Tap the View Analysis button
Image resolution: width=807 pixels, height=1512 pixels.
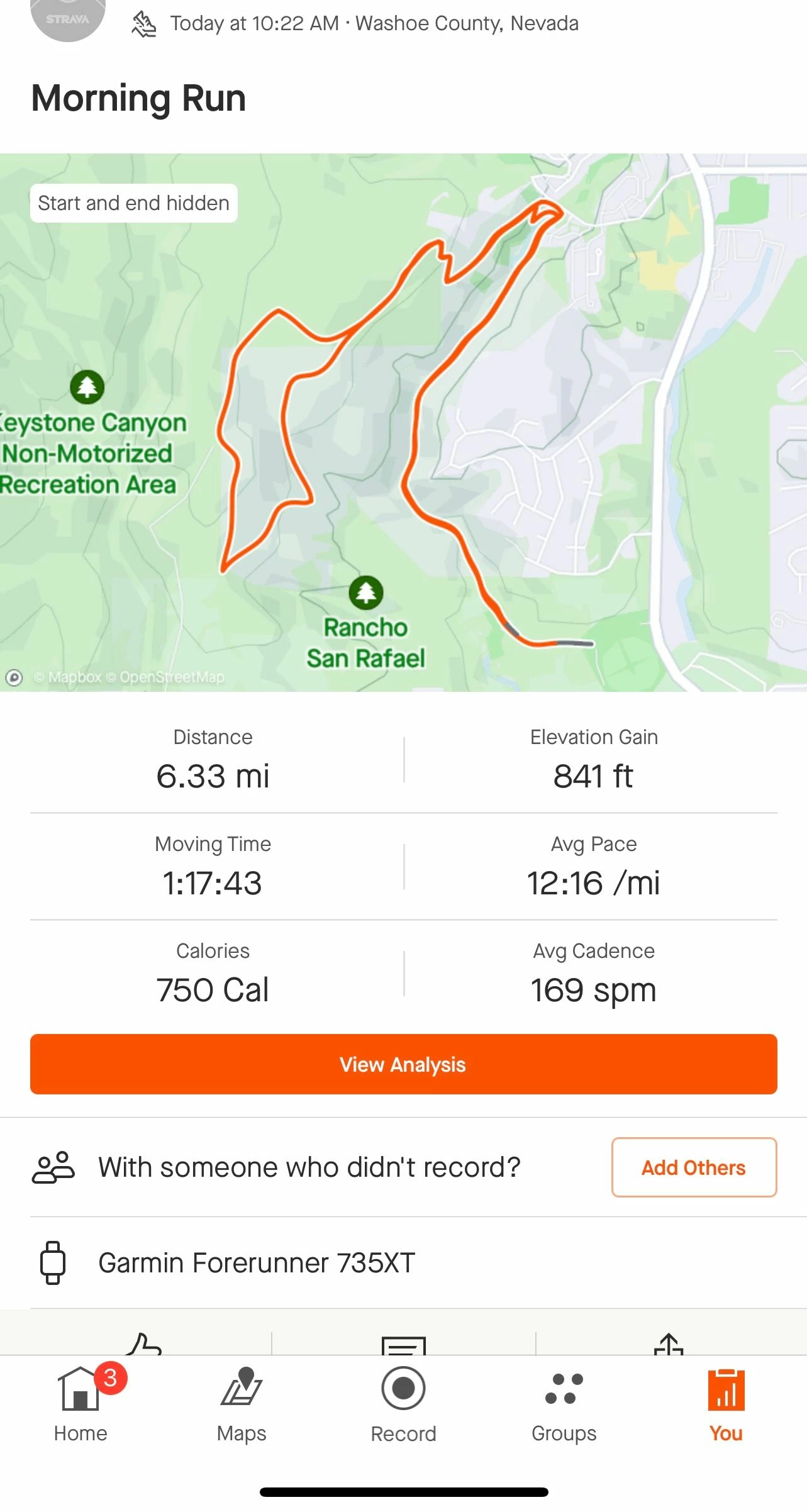pos(403,1064)
